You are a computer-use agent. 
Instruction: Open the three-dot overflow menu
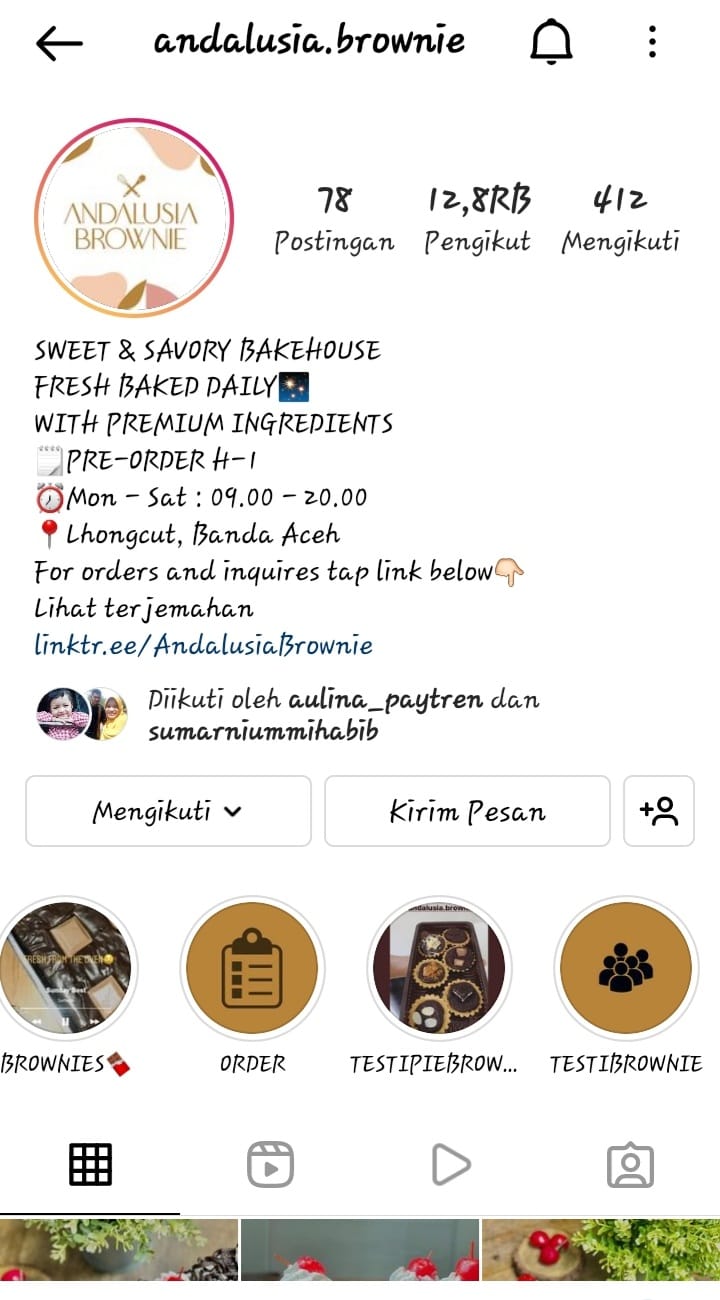tap(652, 42)
